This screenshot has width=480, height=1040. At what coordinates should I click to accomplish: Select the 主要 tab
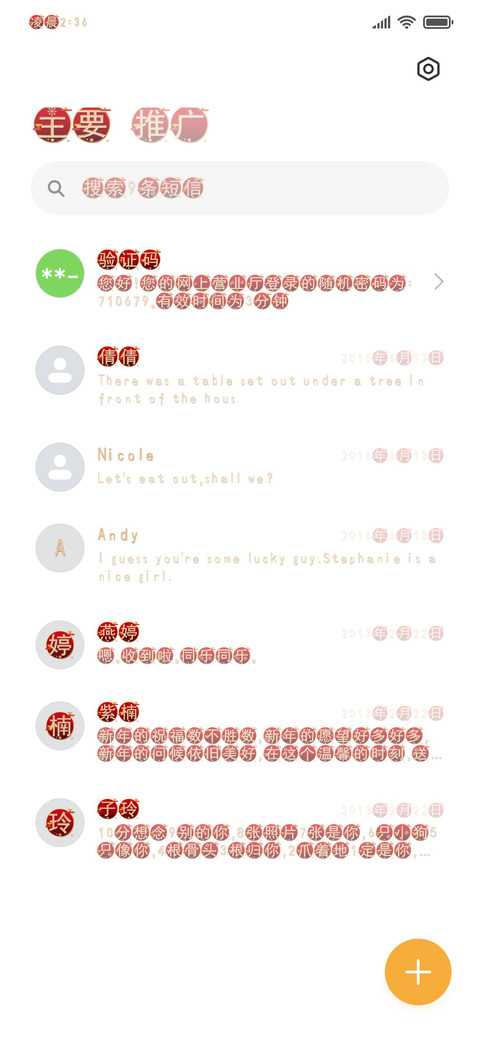[72, 125]
